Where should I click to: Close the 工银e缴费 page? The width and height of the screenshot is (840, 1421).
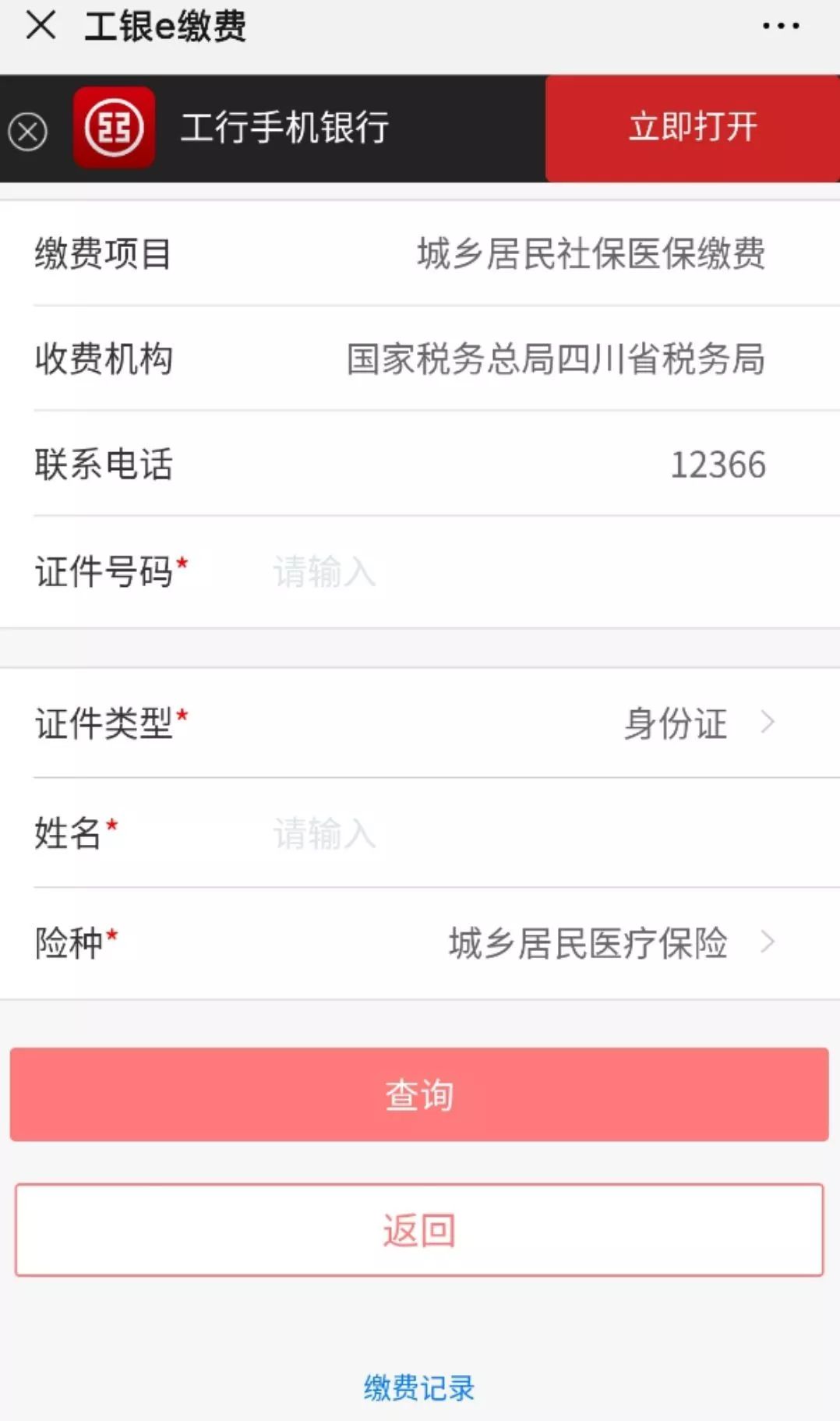[x=41, y=26]
